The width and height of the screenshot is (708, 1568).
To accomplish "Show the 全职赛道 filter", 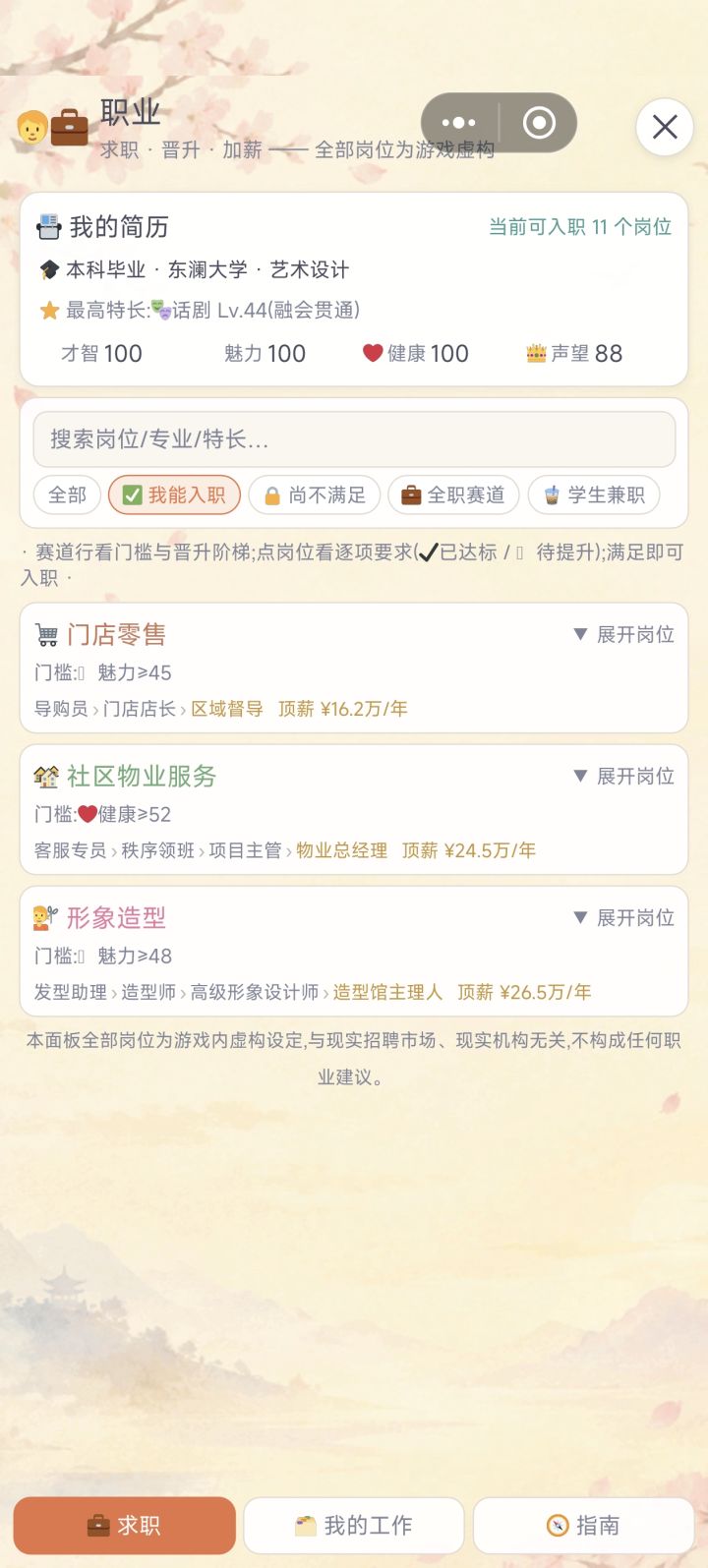I will click(454, 495).
